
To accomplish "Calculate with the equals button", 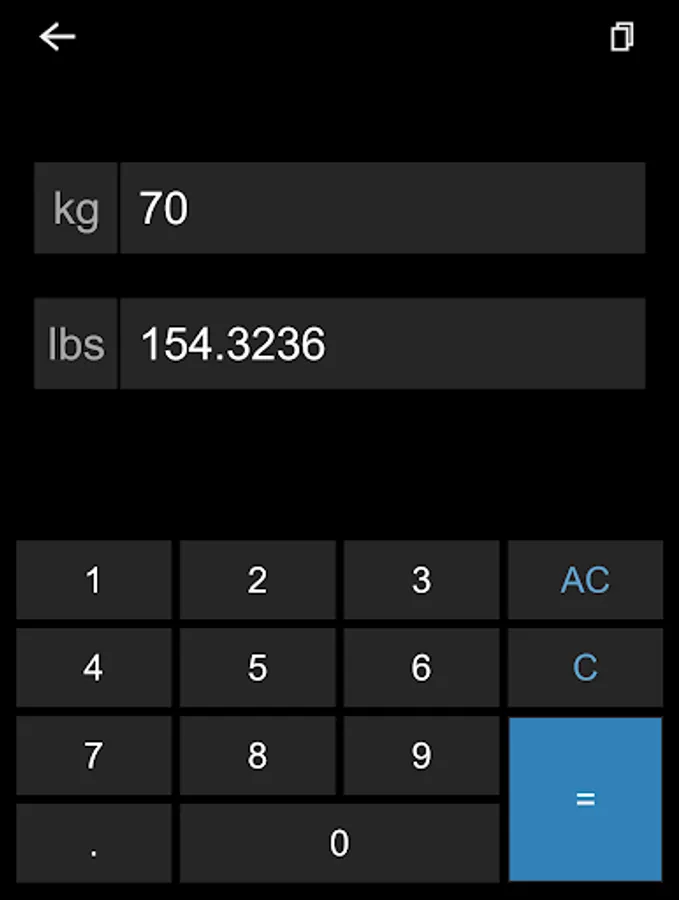I will point(585,799).
